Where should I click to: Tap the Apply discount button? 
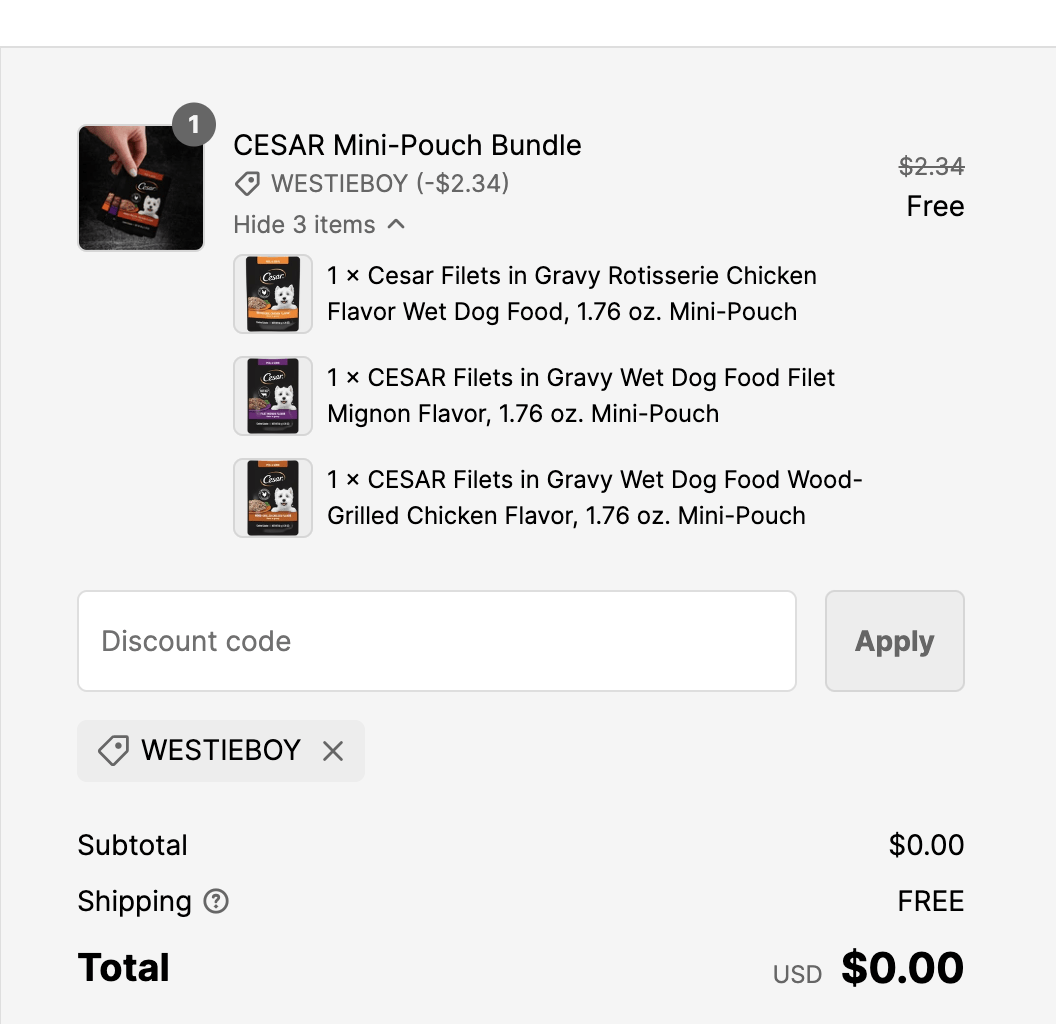click(894, 641)
